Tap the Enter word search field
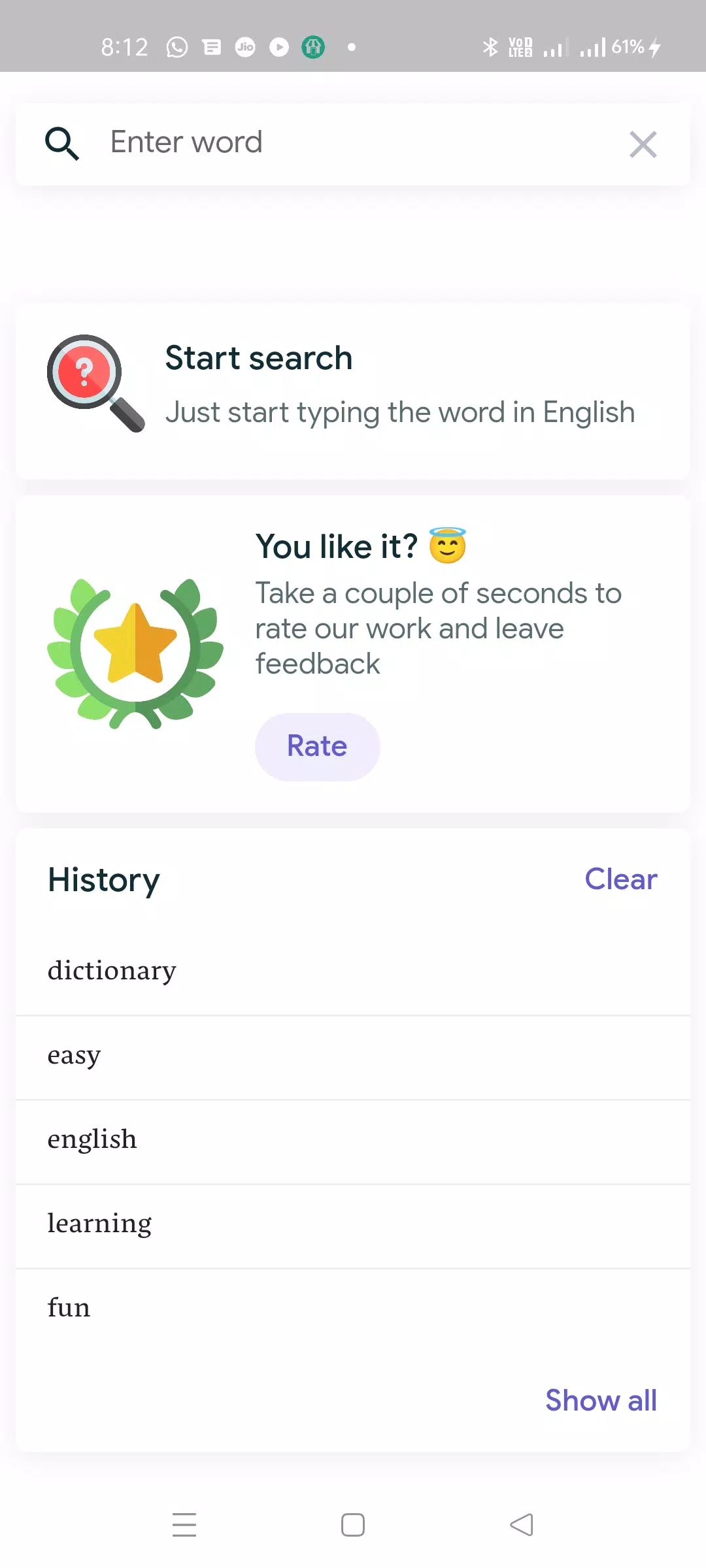Screen dimensions: 706x1568 [353, 143]
